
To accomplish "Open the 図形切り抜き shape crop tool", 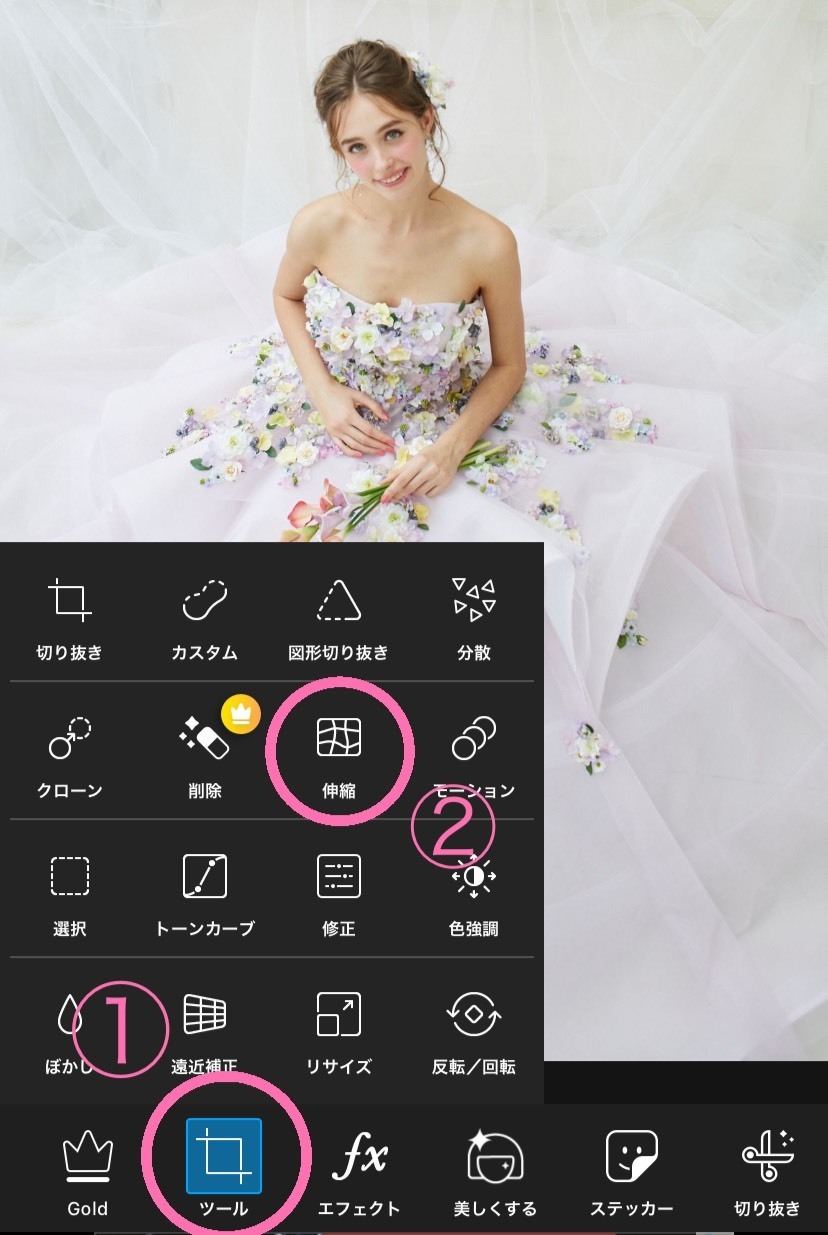I will [338, 617].
